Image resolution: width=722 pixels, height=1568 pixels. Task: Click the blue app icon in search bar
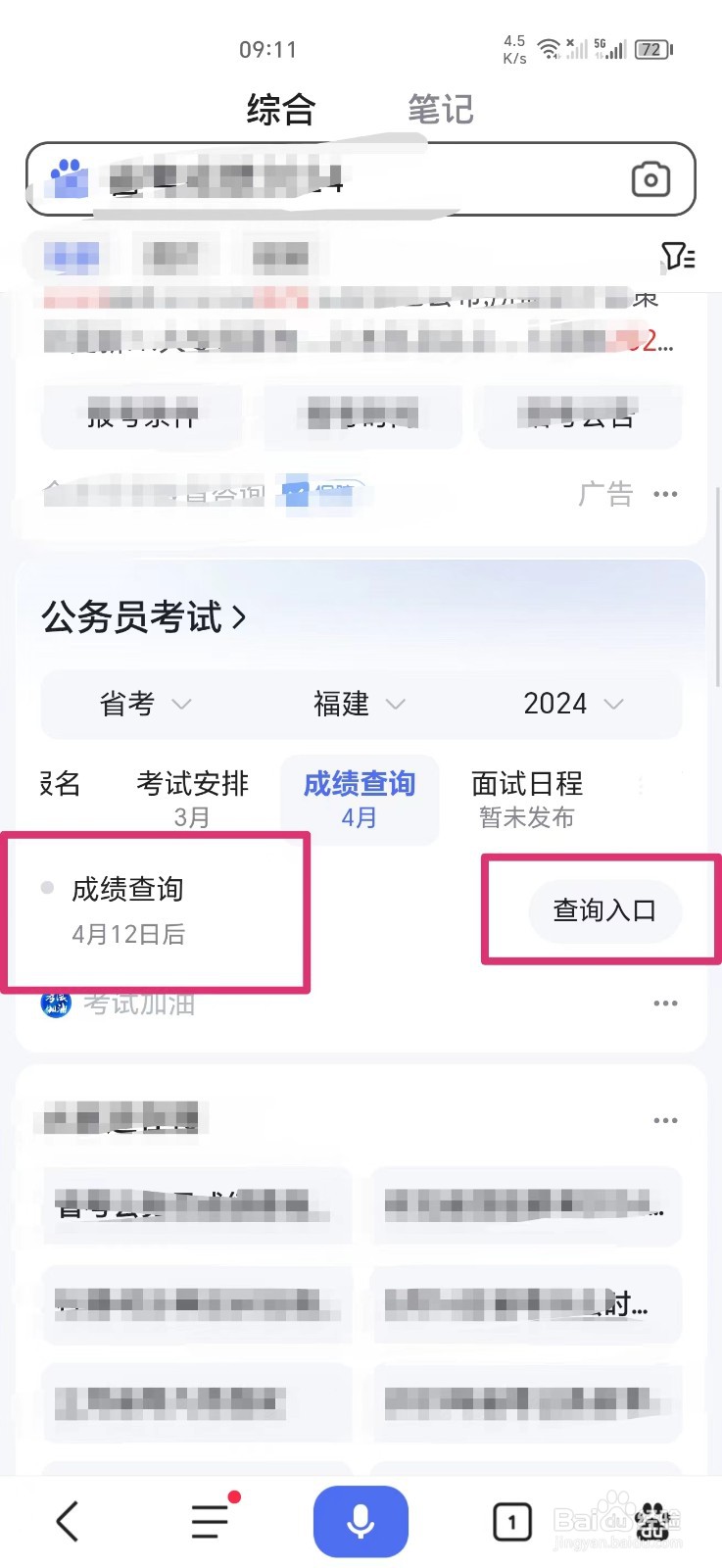click(x=66, y=179)
